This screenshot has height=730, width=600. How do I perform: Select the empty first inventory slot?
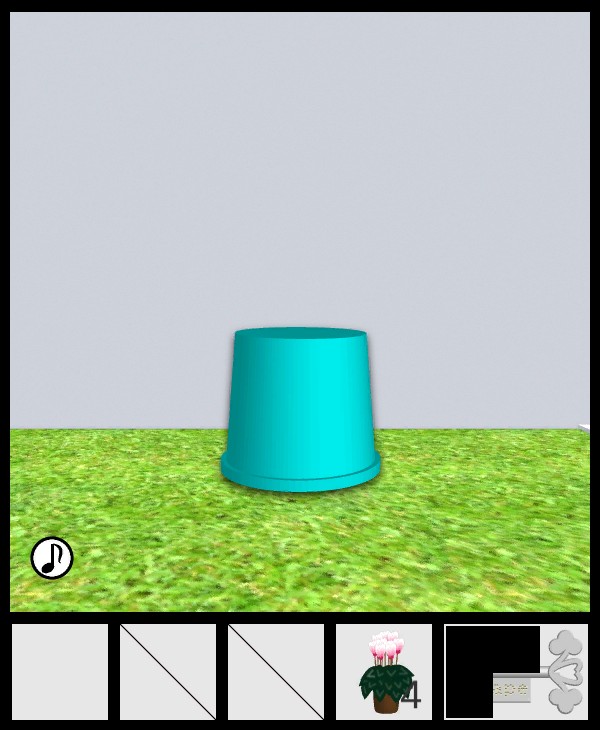click(x=60, y=672)
